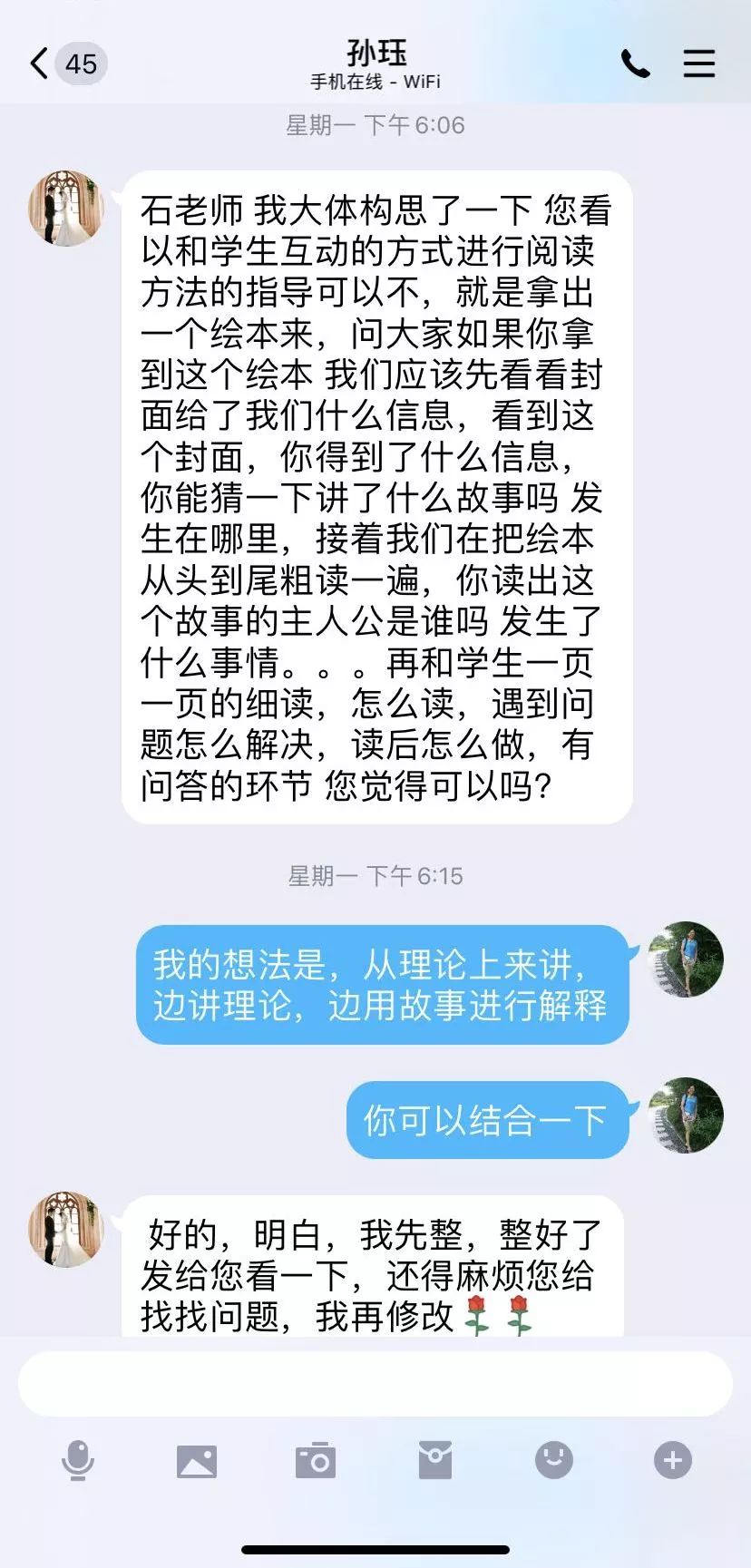751x1568 pixels.
Task: Open more attachment options with plus
Action: click(x=672, y=1460)
